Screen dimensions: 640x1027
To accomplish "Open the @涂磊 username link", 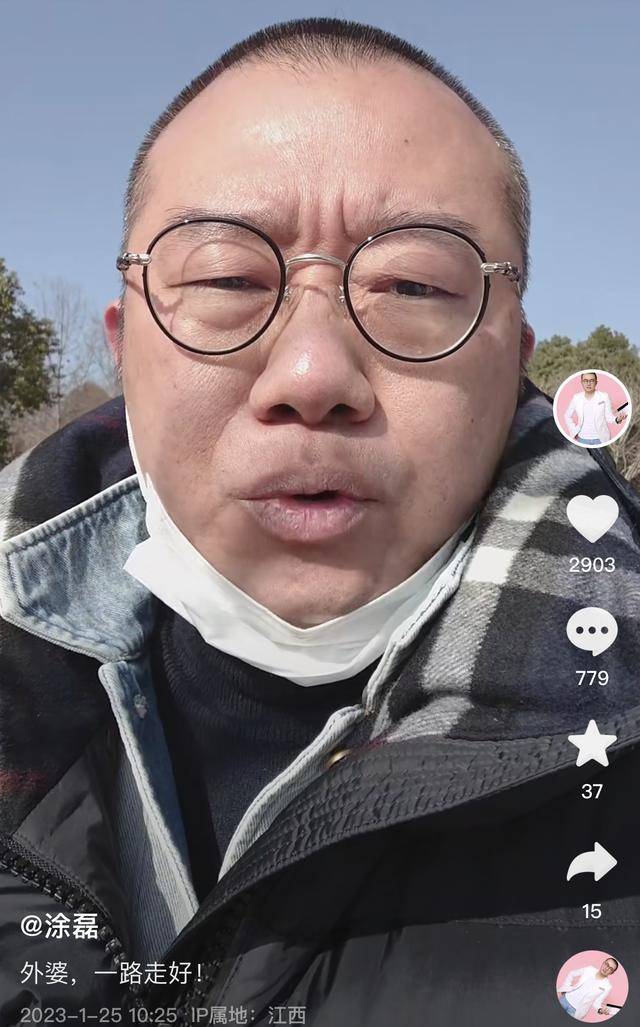I will point(60,925).
